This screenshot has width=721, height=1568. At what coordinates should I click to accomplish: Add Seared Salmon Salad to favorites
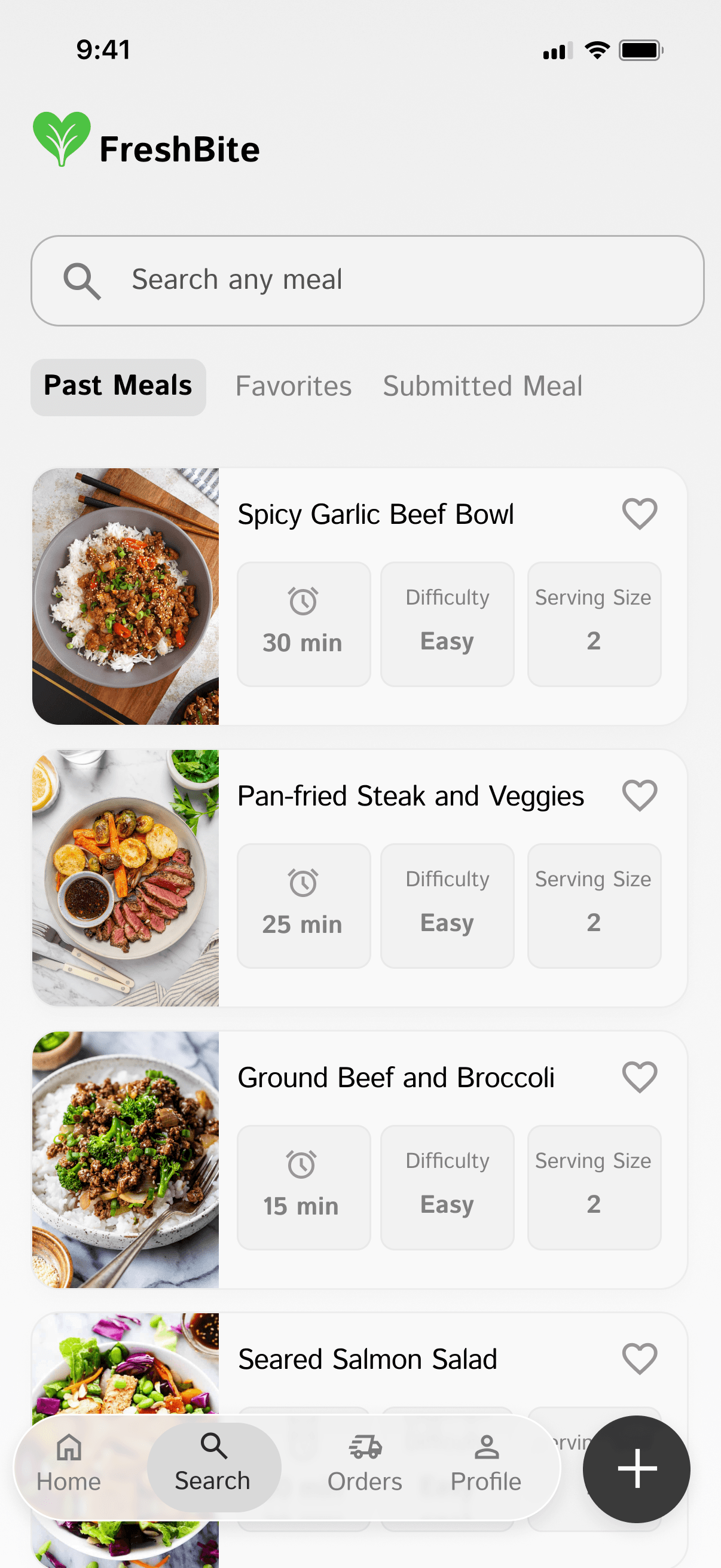[639, 1359]
